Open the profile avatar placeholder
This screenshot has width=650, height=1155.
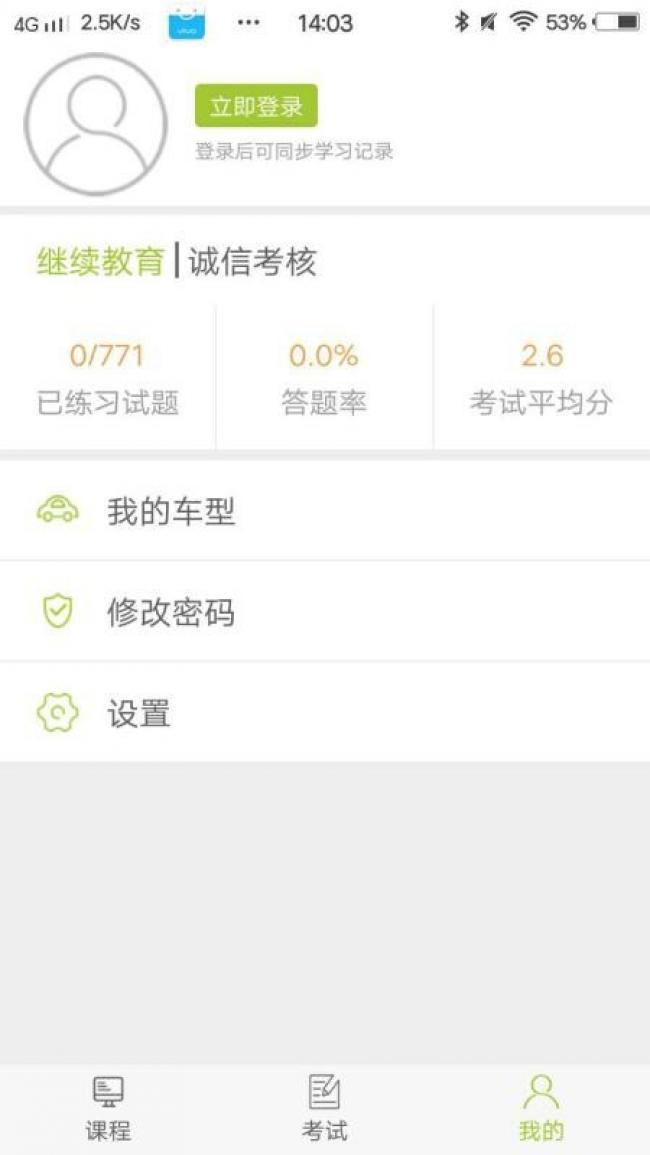96,124
